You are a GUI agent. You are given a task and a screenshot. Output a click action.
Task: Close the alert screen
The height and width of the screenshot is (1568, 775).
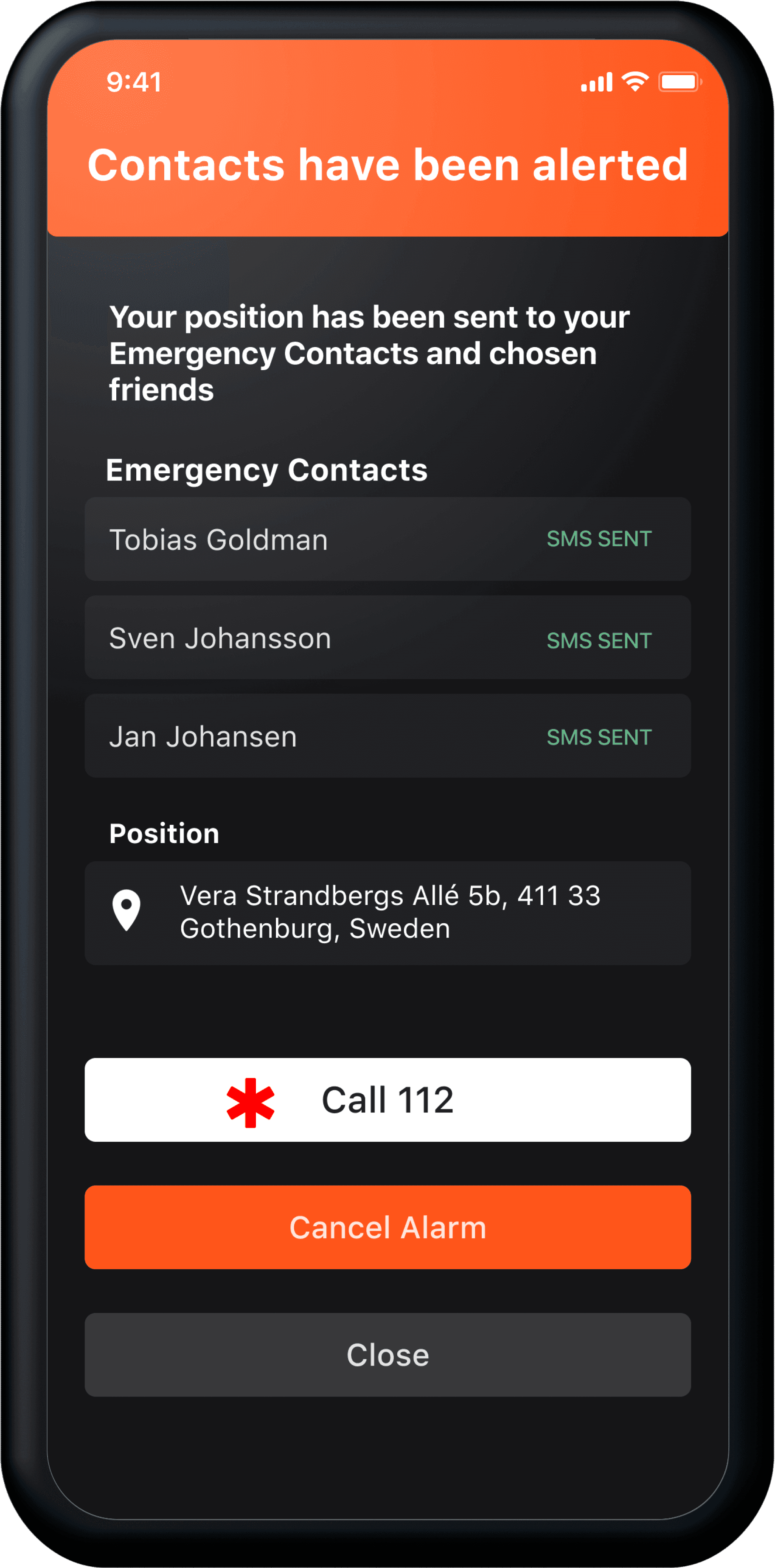point(387,1354)
